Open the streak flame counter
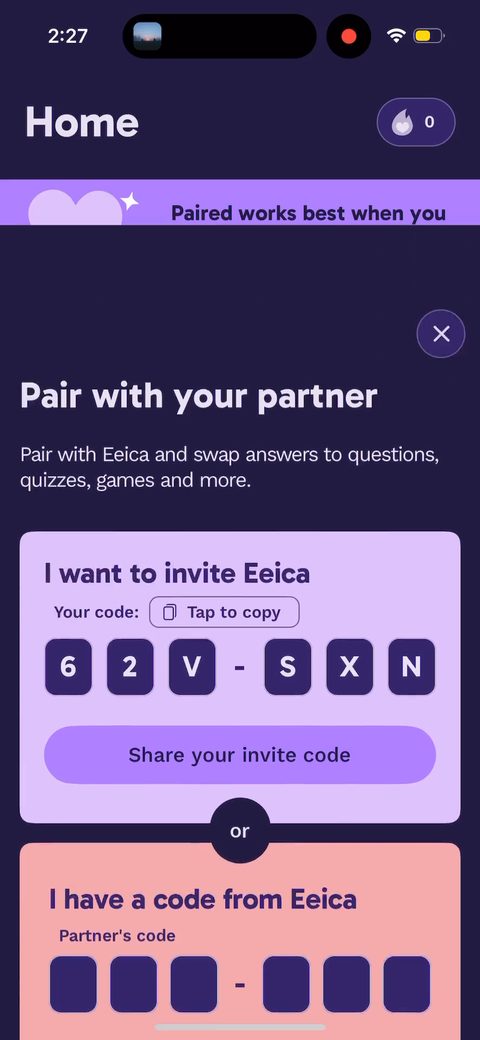Viewport: 480px width, 1040px height. (416, 122)
